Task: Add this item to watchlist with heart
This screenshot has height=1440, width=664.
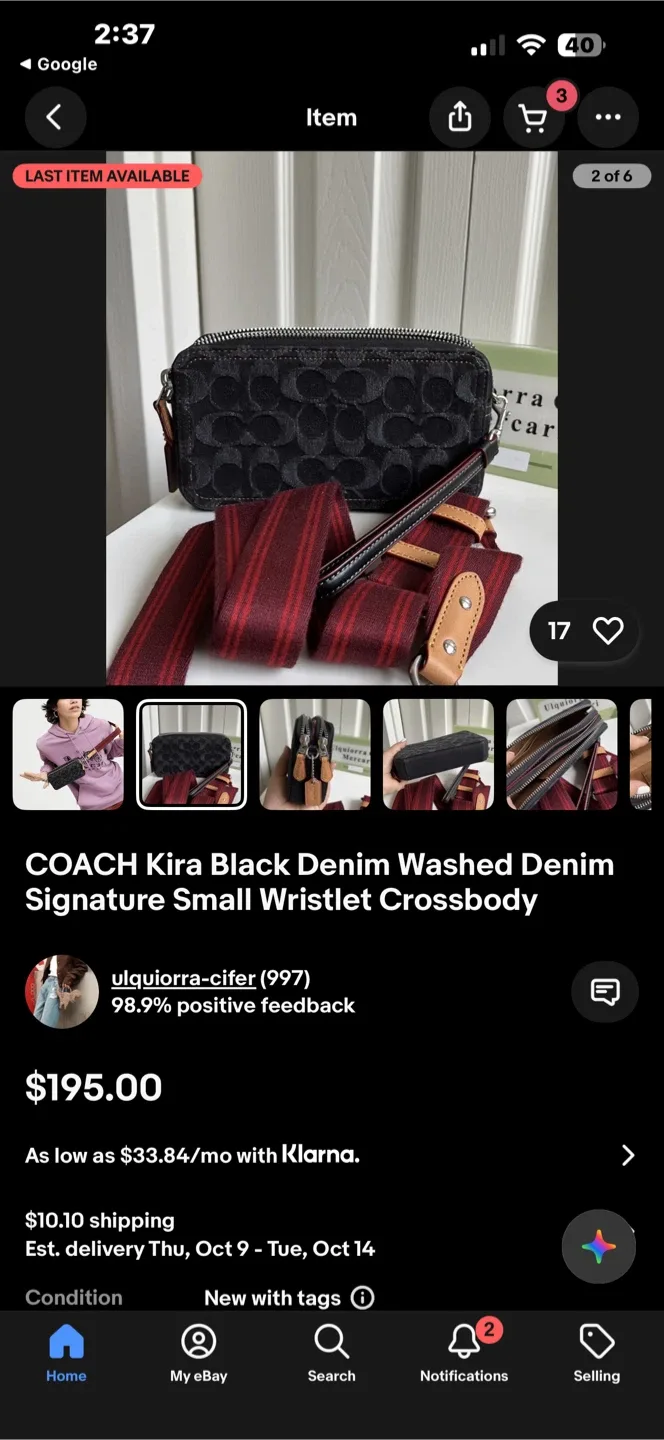Action: (x=607, y=630)
